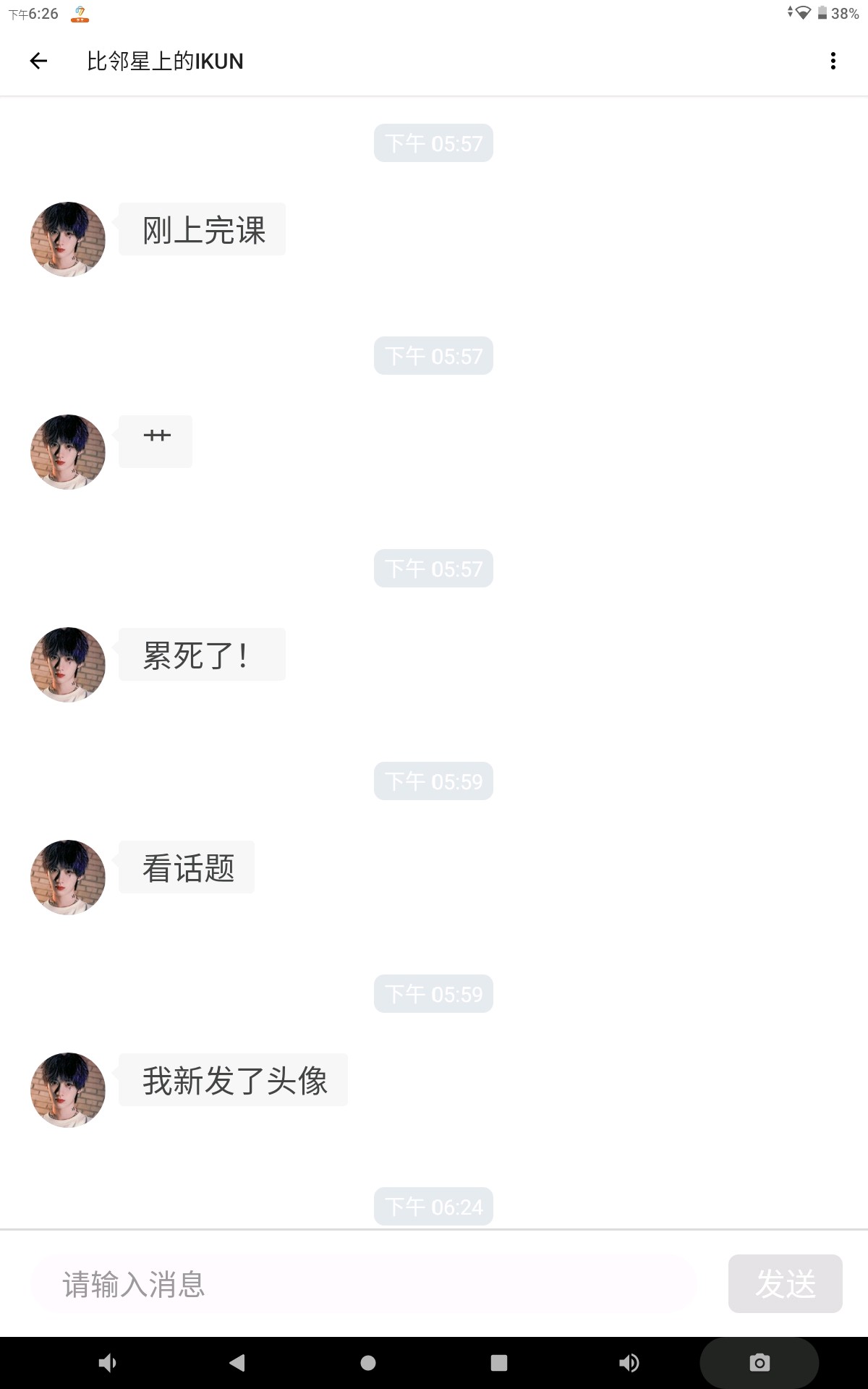Focus the 请输入消息 message field
The image size is (868, 1389).
(x=362, y=1284)
